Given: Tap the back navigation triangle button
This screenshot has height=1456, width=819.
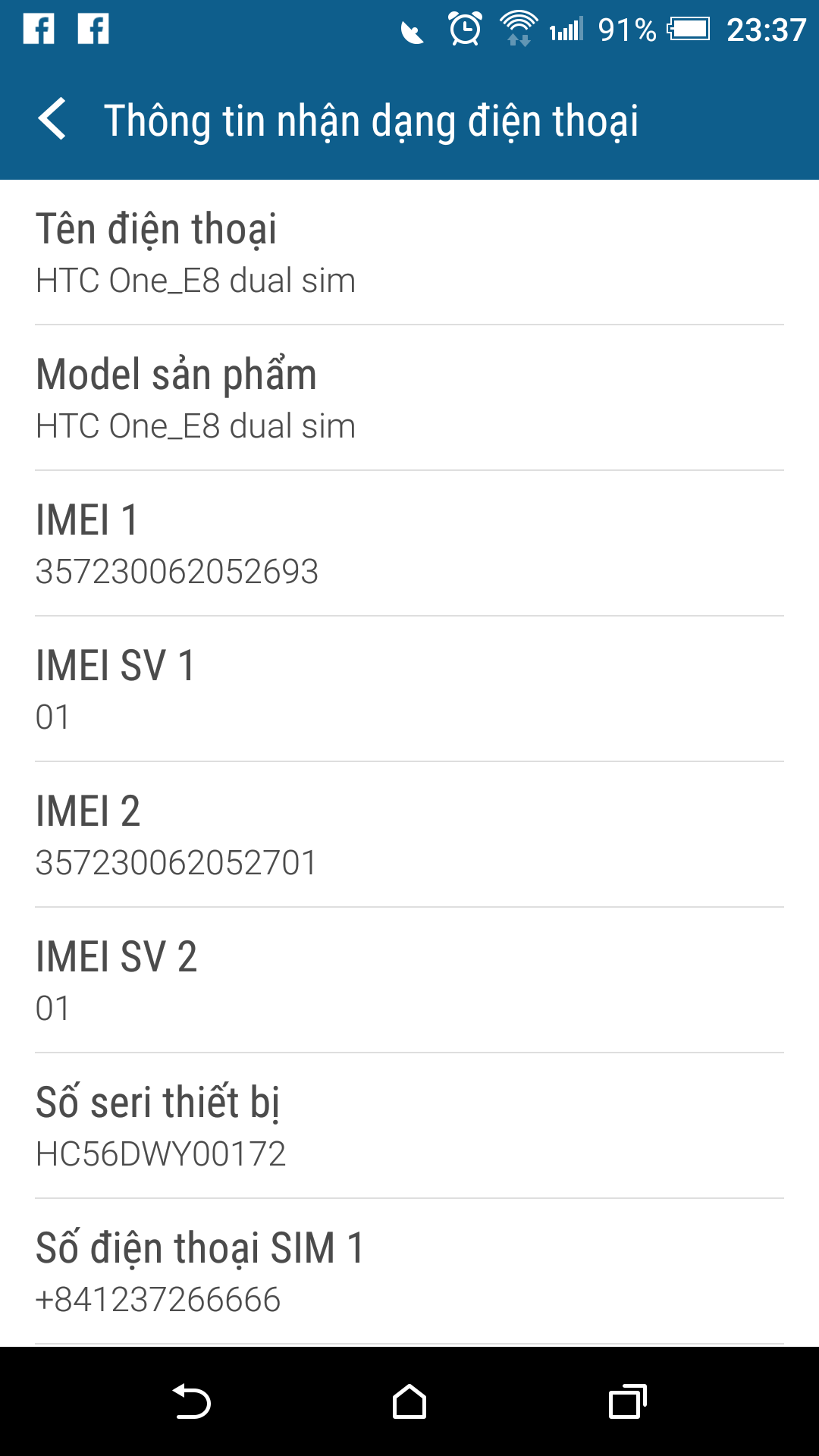Looking at the screenshot, I should (x=192, y=1401).
